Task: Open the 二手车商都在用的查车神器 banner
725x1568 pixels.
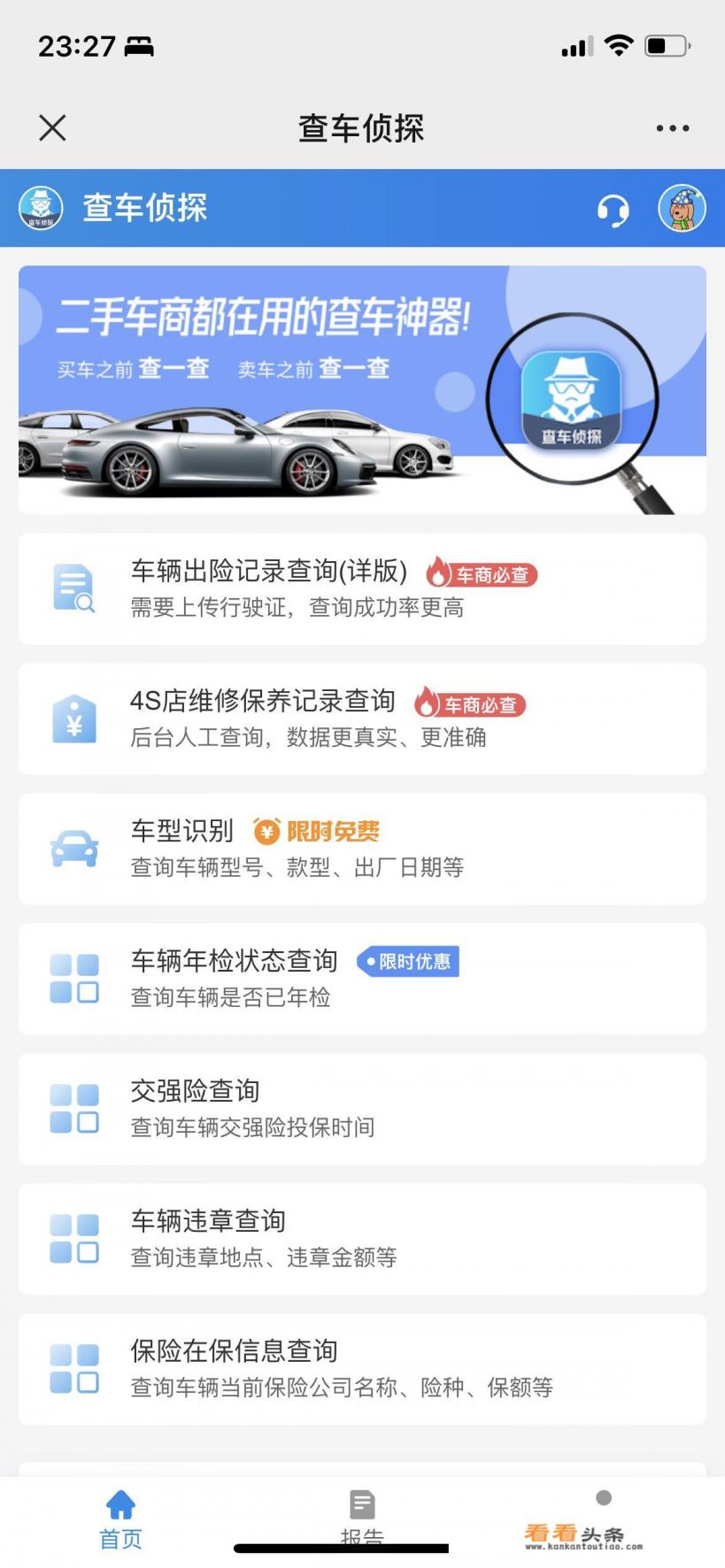Action: pyautogui.click(x=362, y=389)
